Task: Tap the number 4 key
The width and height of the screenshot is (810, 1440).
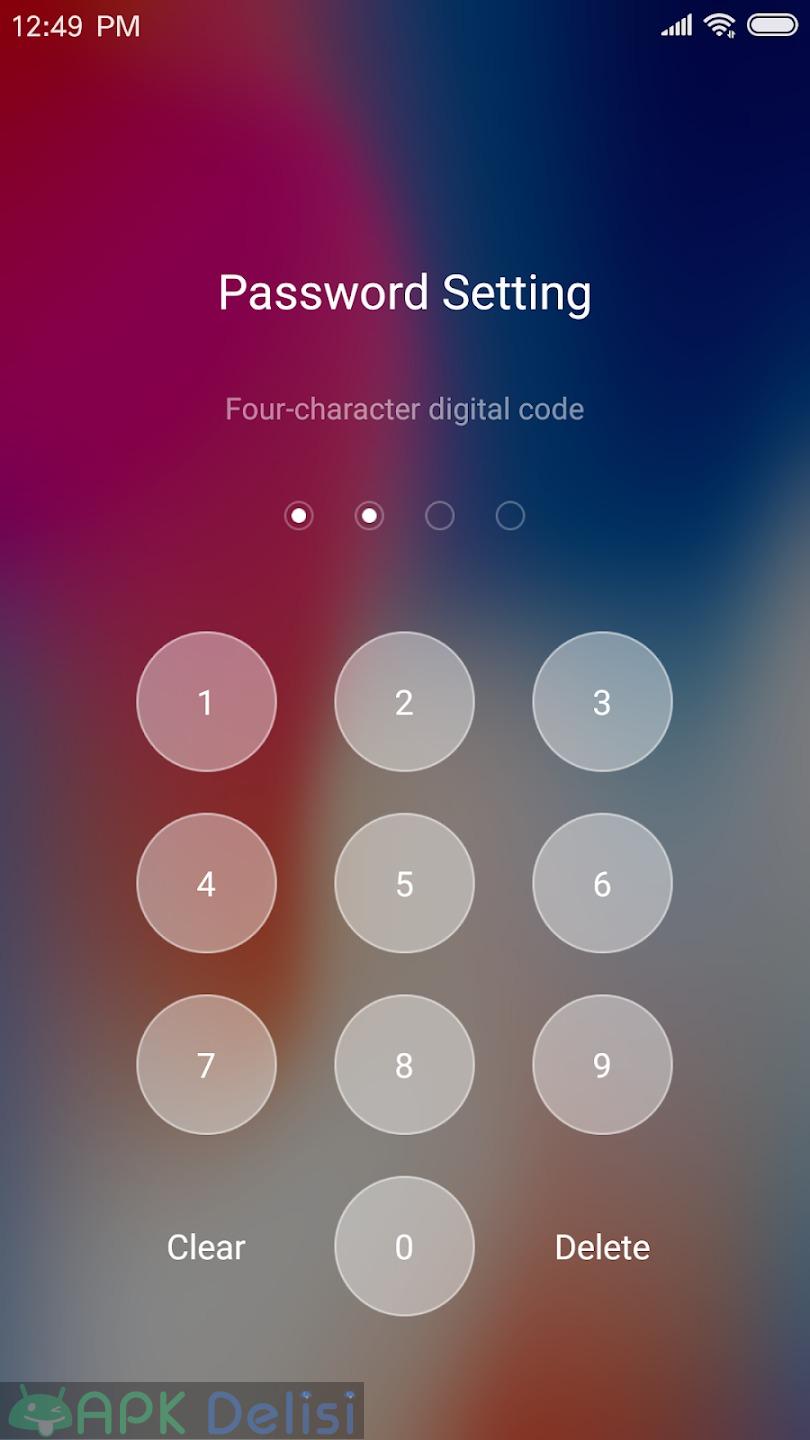Action: click(206, 883)
